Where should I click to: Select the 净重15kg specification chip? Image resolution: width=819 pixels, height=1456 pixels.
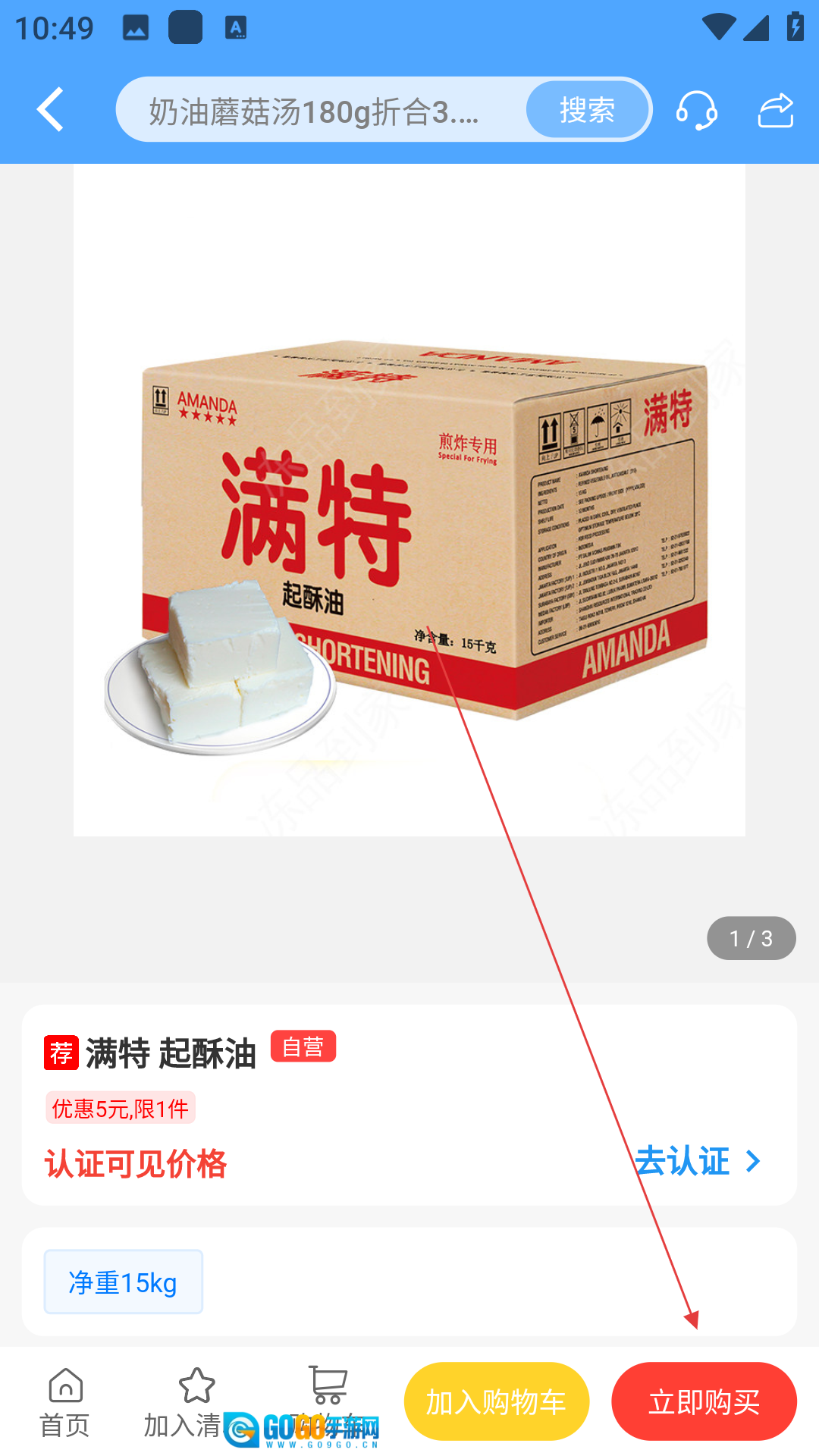[x=124, y=1282]
